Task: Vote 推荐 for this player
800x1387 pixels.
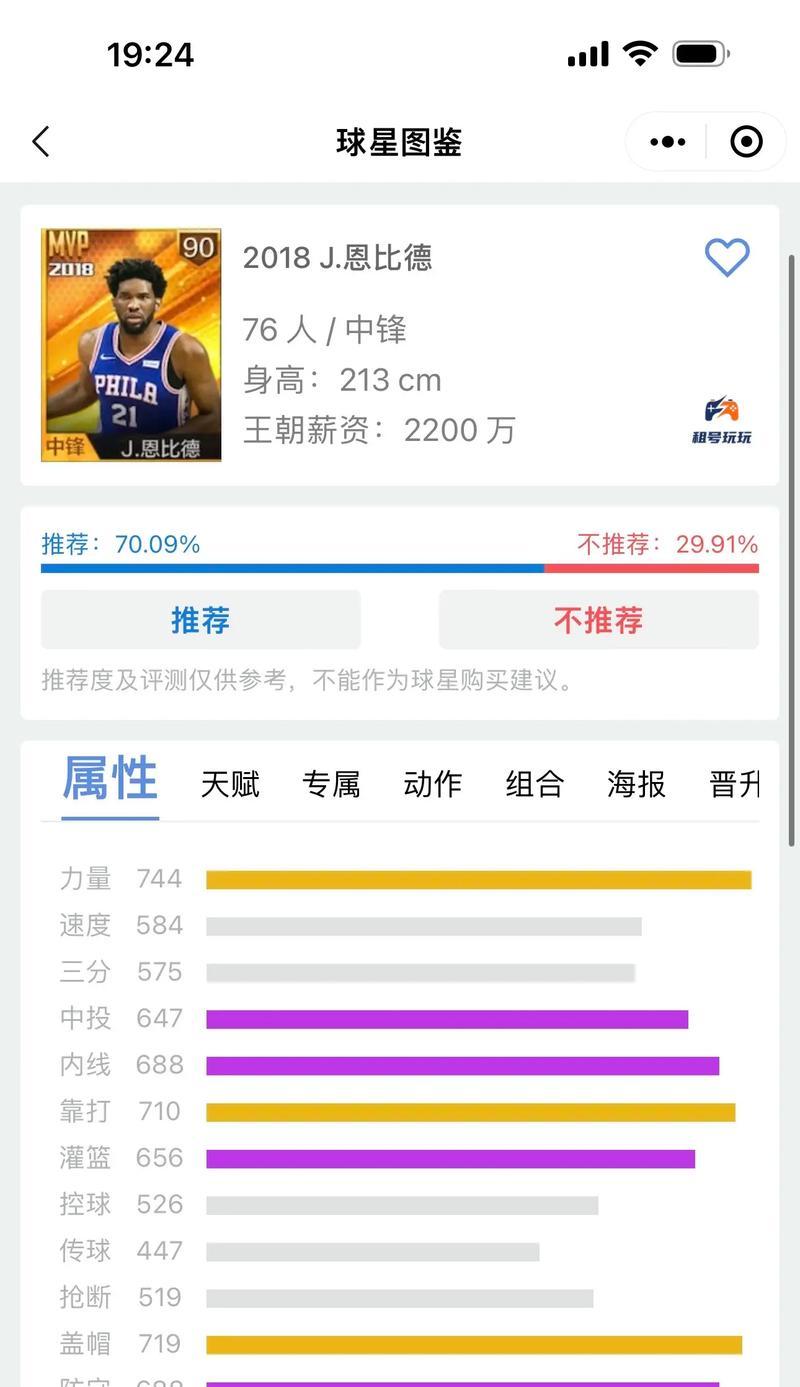Action: pyautogui.click(x=200, y=620)
